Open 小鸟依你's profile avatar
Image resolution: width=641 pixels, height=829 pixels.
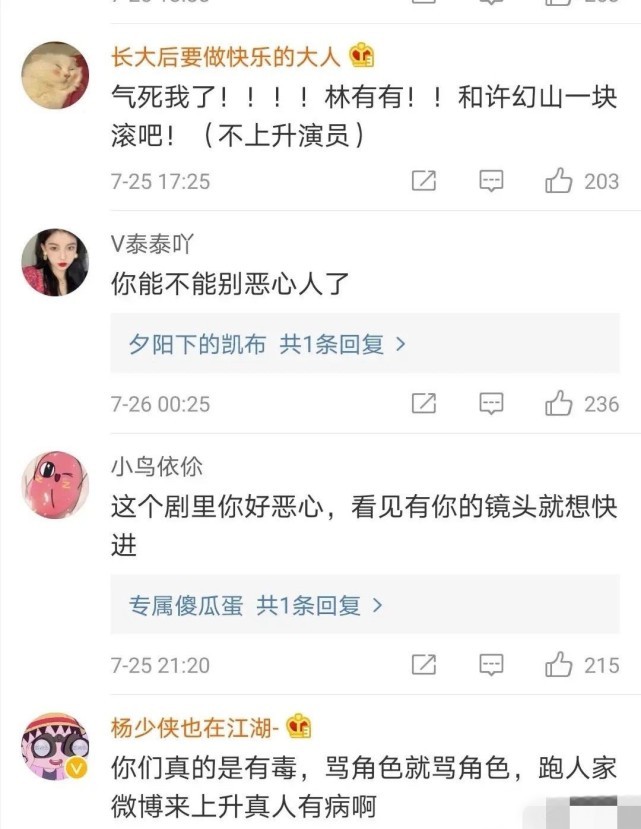coord(55,485)
